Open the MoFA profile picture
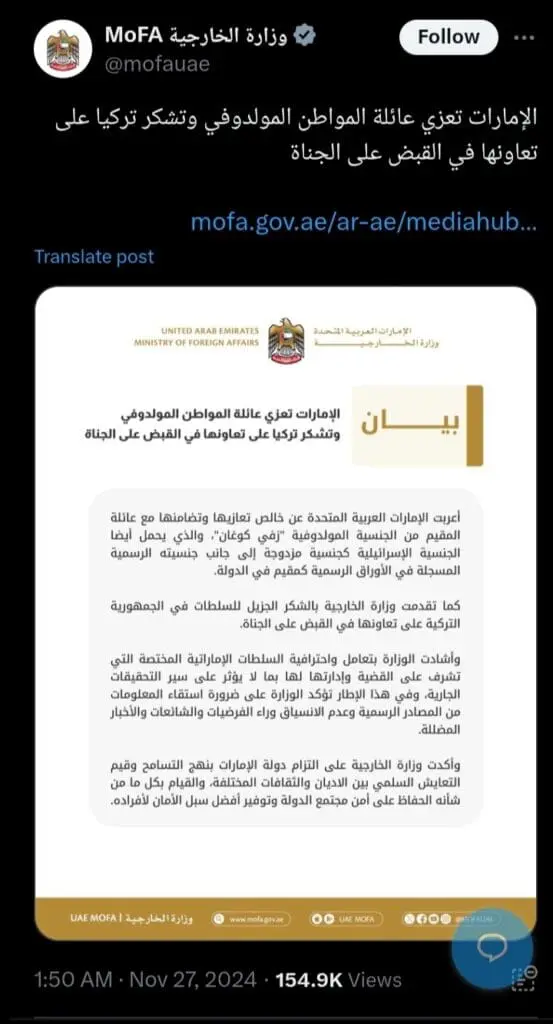 coord(63,50)
